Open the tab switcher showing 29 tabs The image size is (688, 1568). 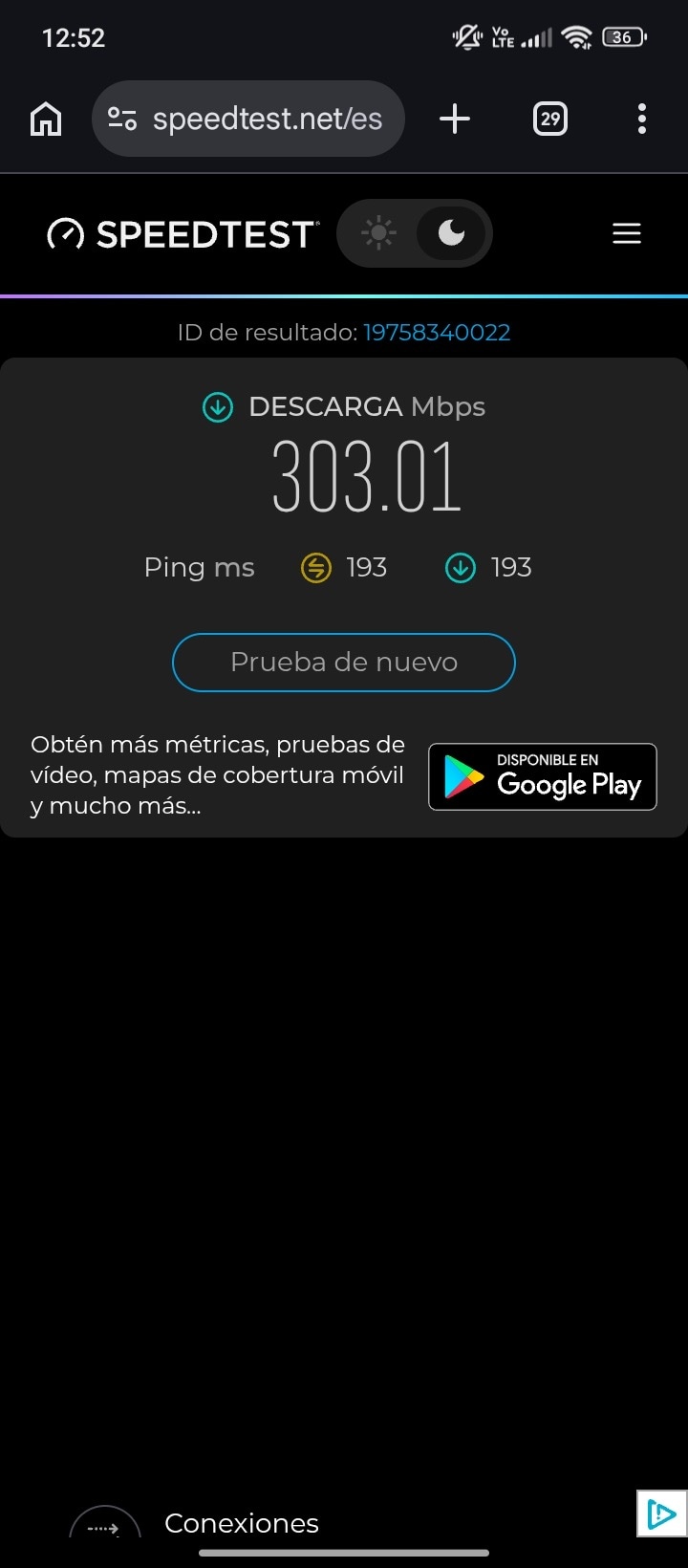550,119
